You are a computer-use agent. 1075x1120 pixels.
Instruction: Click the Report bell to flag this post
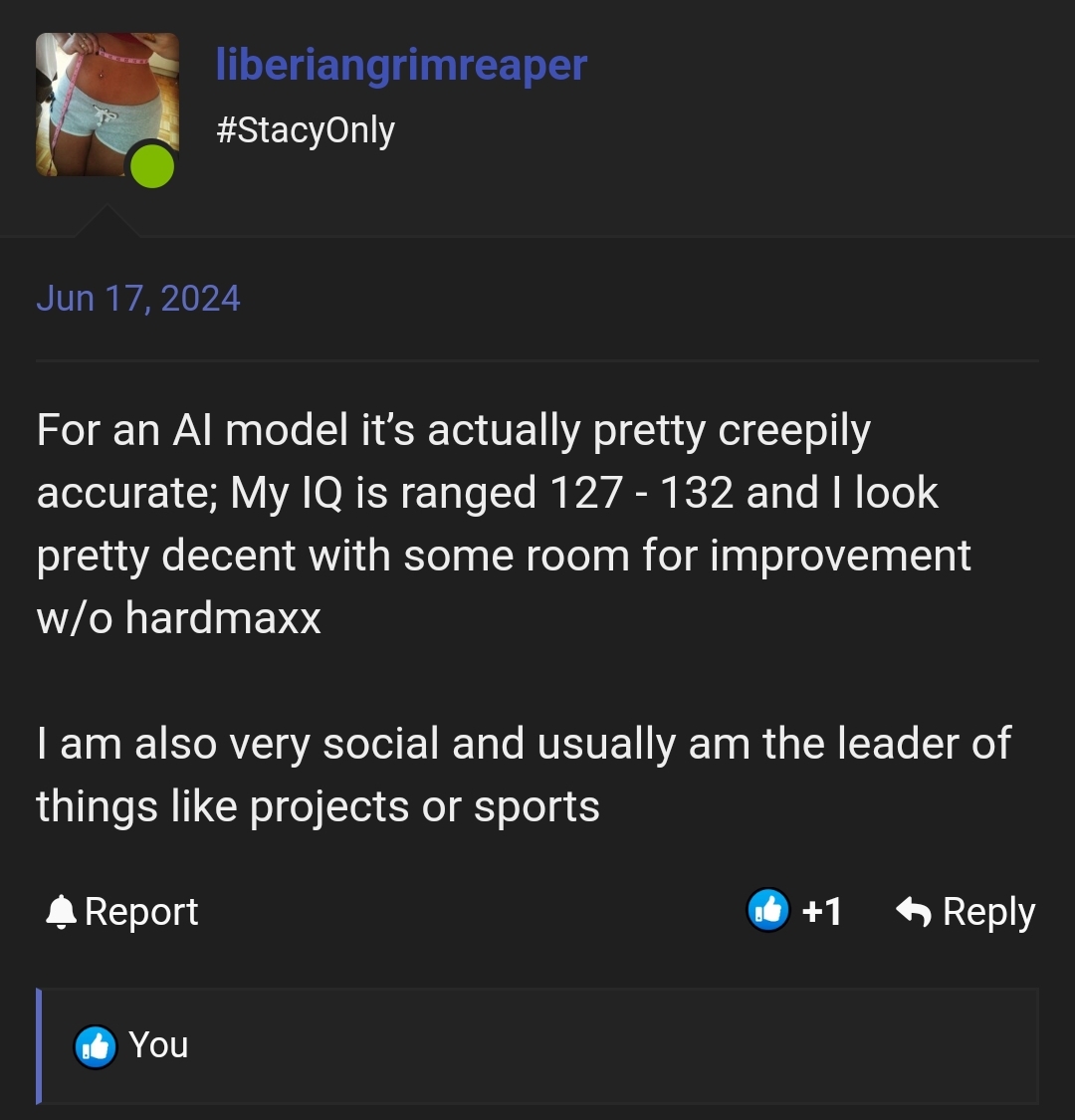tap(62, 910)
